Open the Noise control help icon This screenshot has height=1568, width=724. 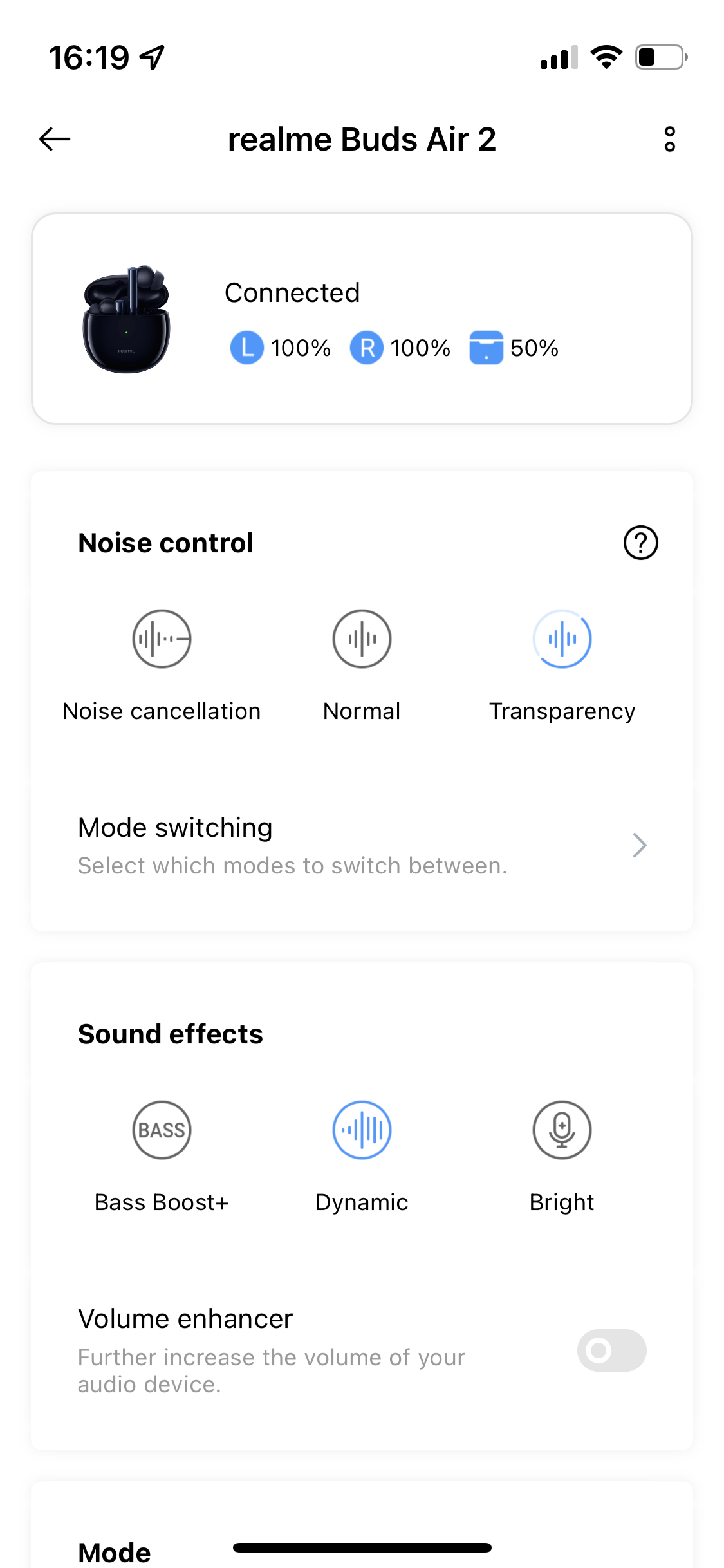click(x=640, y=543)
